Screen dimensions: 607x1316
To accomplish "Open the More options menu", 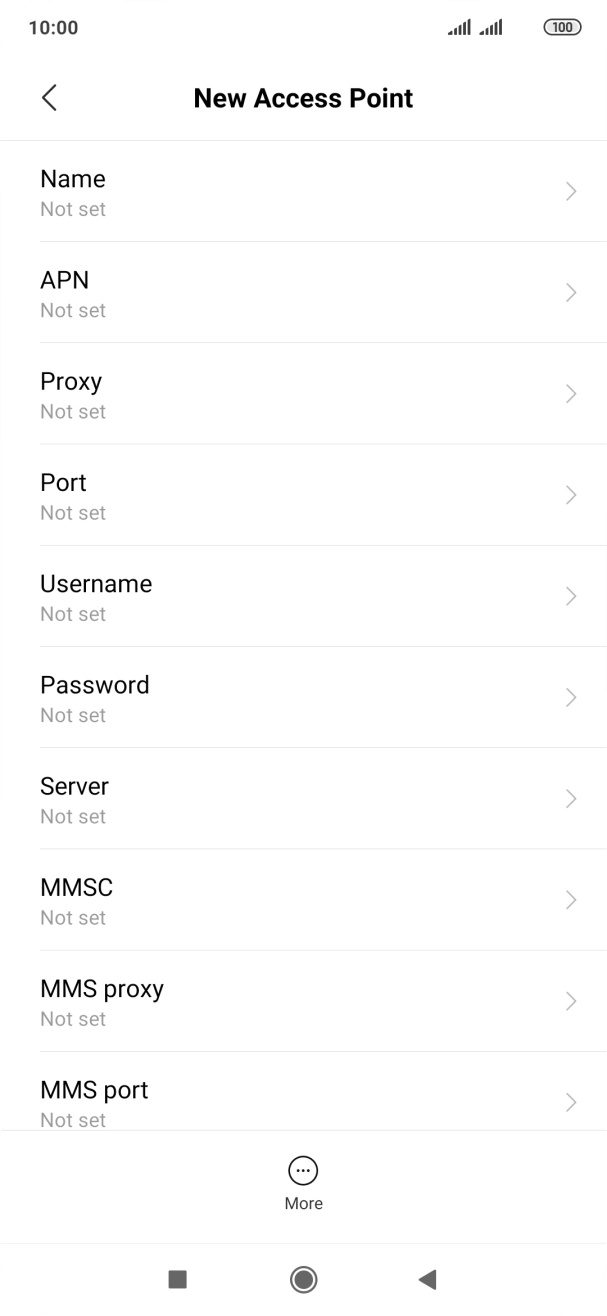I will [303, 1183].
